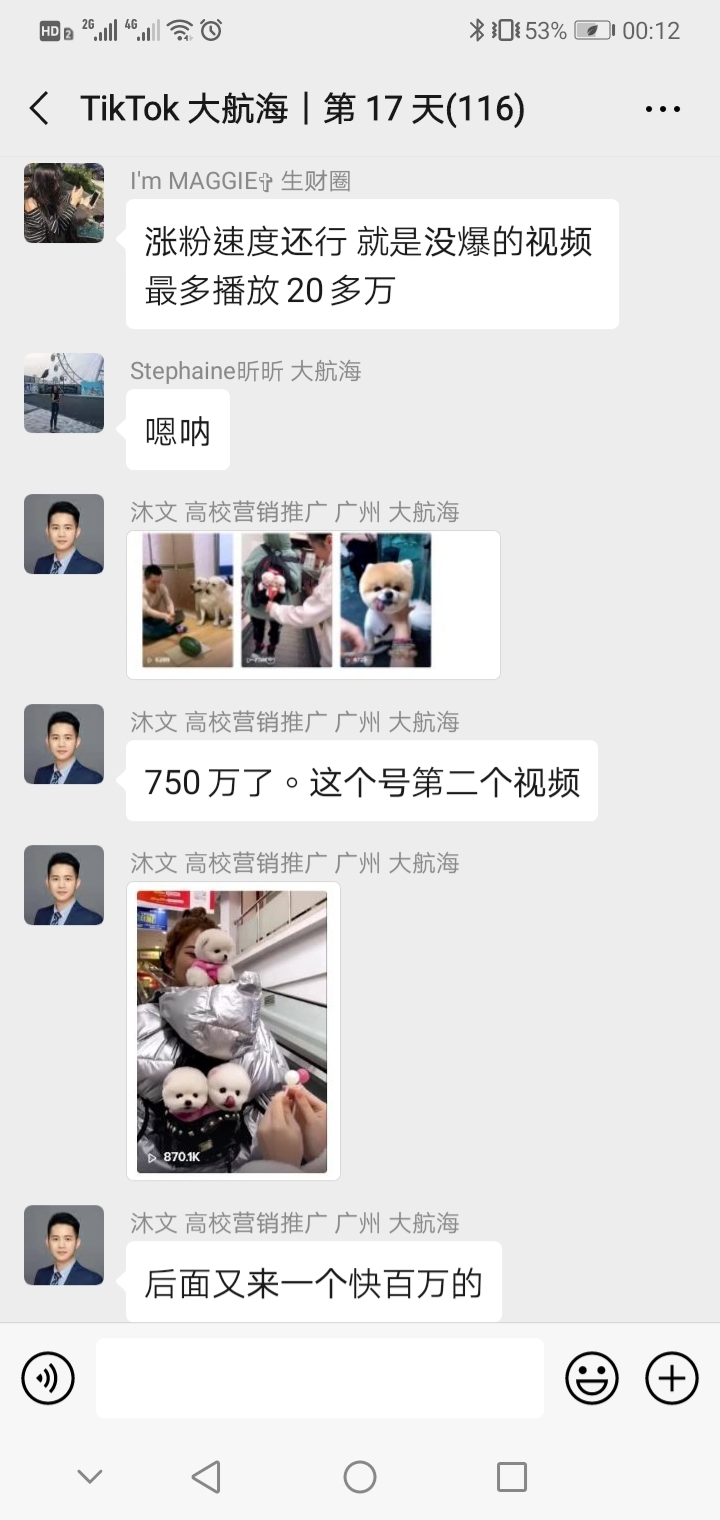Open the system recent apps
This screenshot has height=1520, width=720.
point(511,1476)
